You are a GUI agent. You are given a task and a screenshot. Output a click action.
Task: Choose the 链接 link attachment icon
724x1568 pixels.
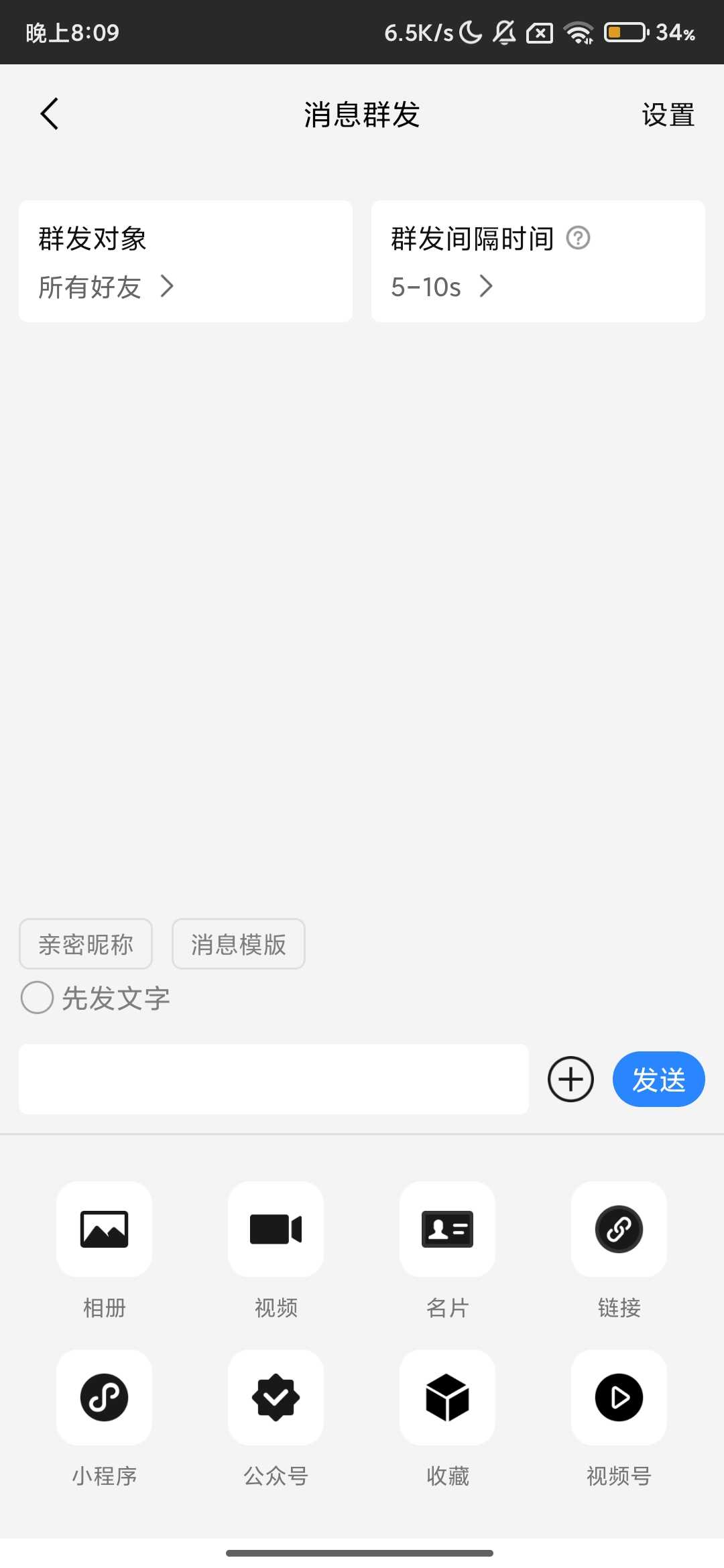click(x=618, y=1230)
